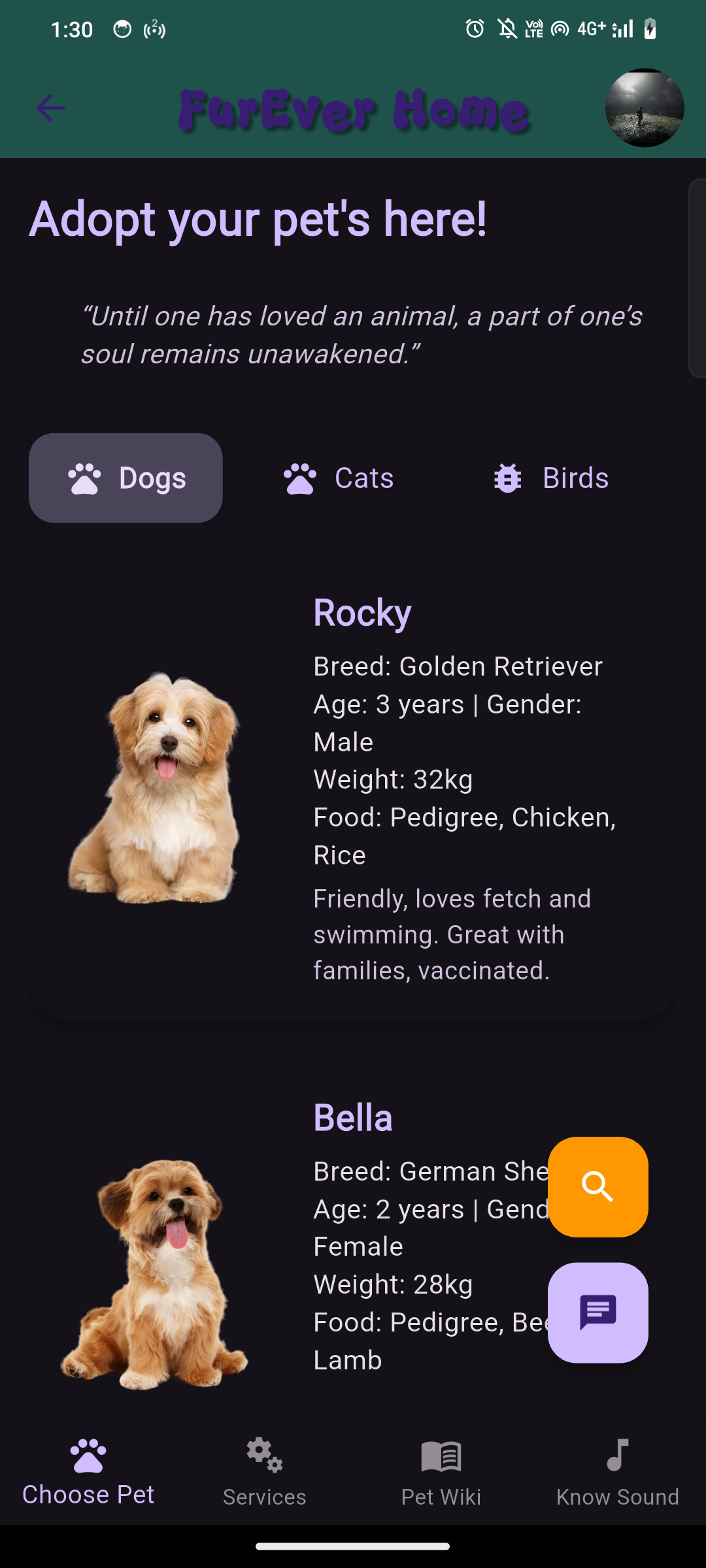Open the profile avatar picture
Image resolution: width=706 pixels, height=1568 pixels.
(x=644, y=108)
